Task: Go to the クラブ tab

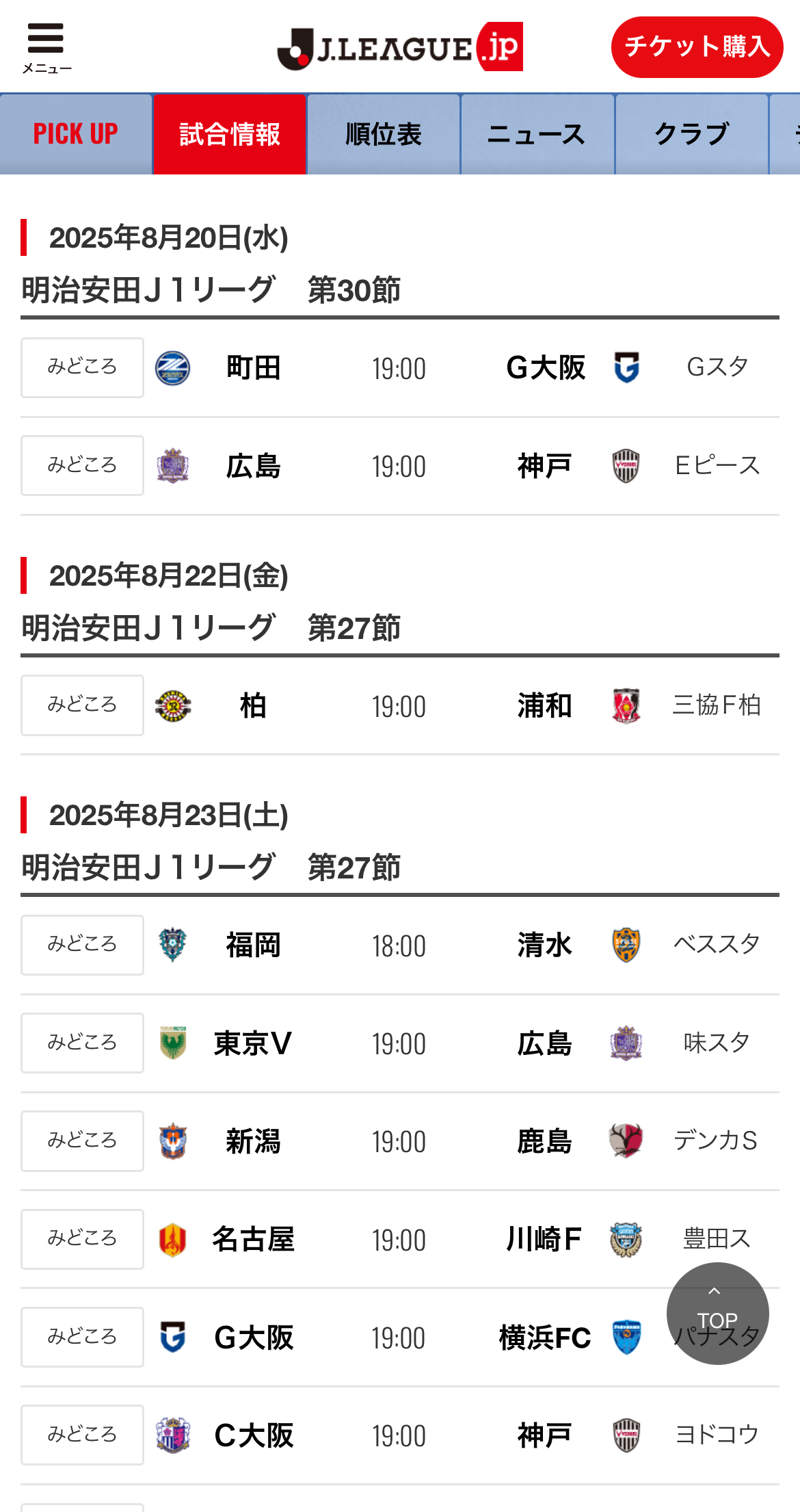Action: tap(692, 134)
